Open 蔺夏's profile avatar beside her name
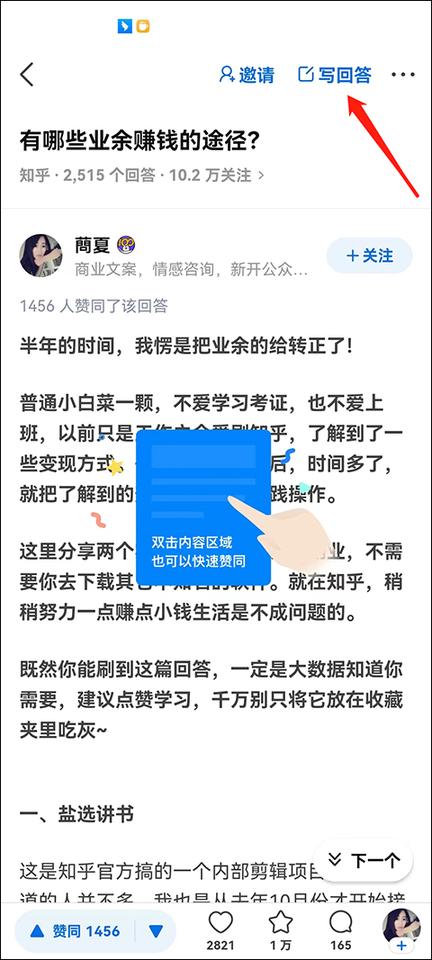Image resolution: width=432 pixels, height=960 pixels. tap(41, 255)
